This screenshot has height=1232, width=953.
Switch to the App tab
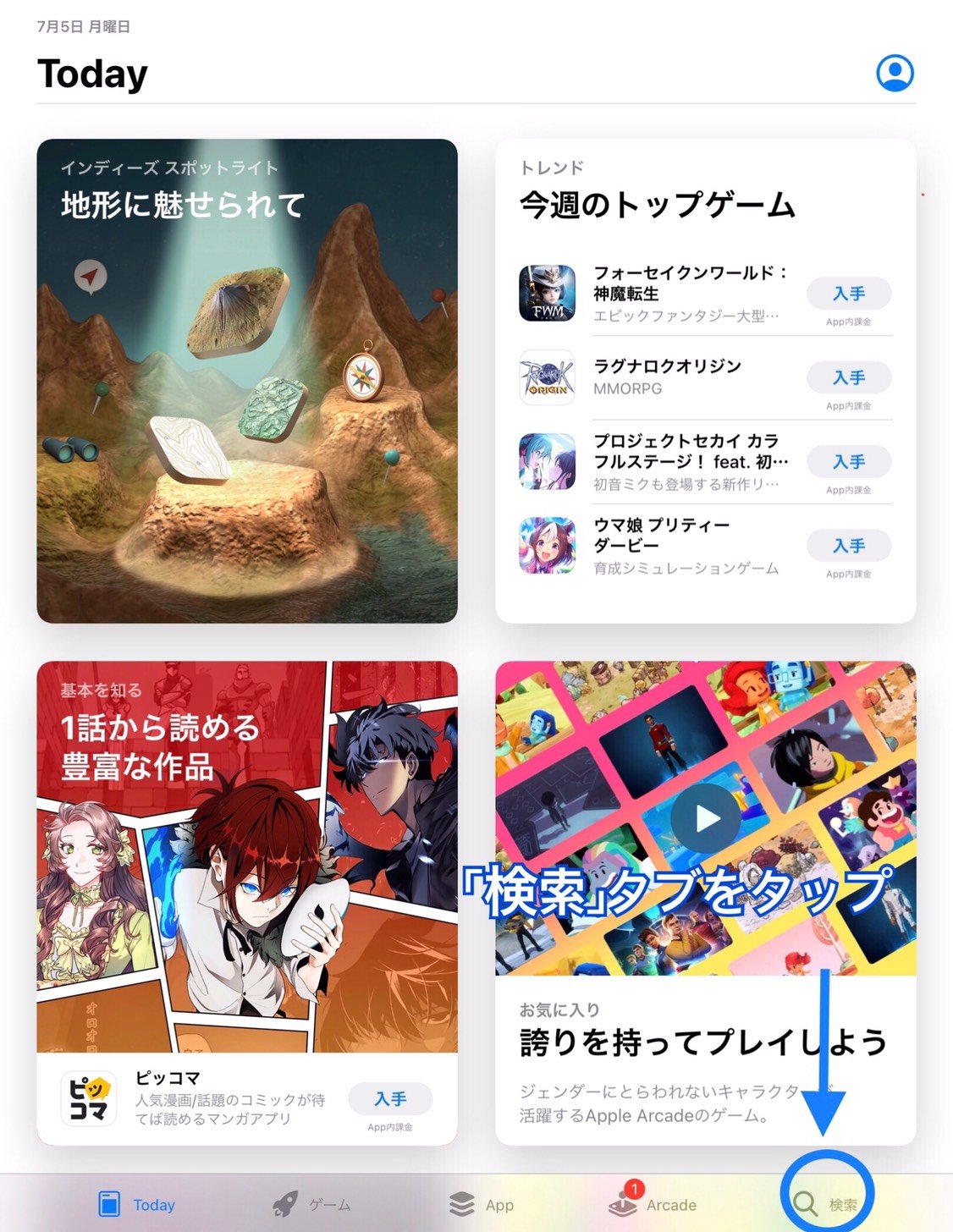tap(482, 1204)
